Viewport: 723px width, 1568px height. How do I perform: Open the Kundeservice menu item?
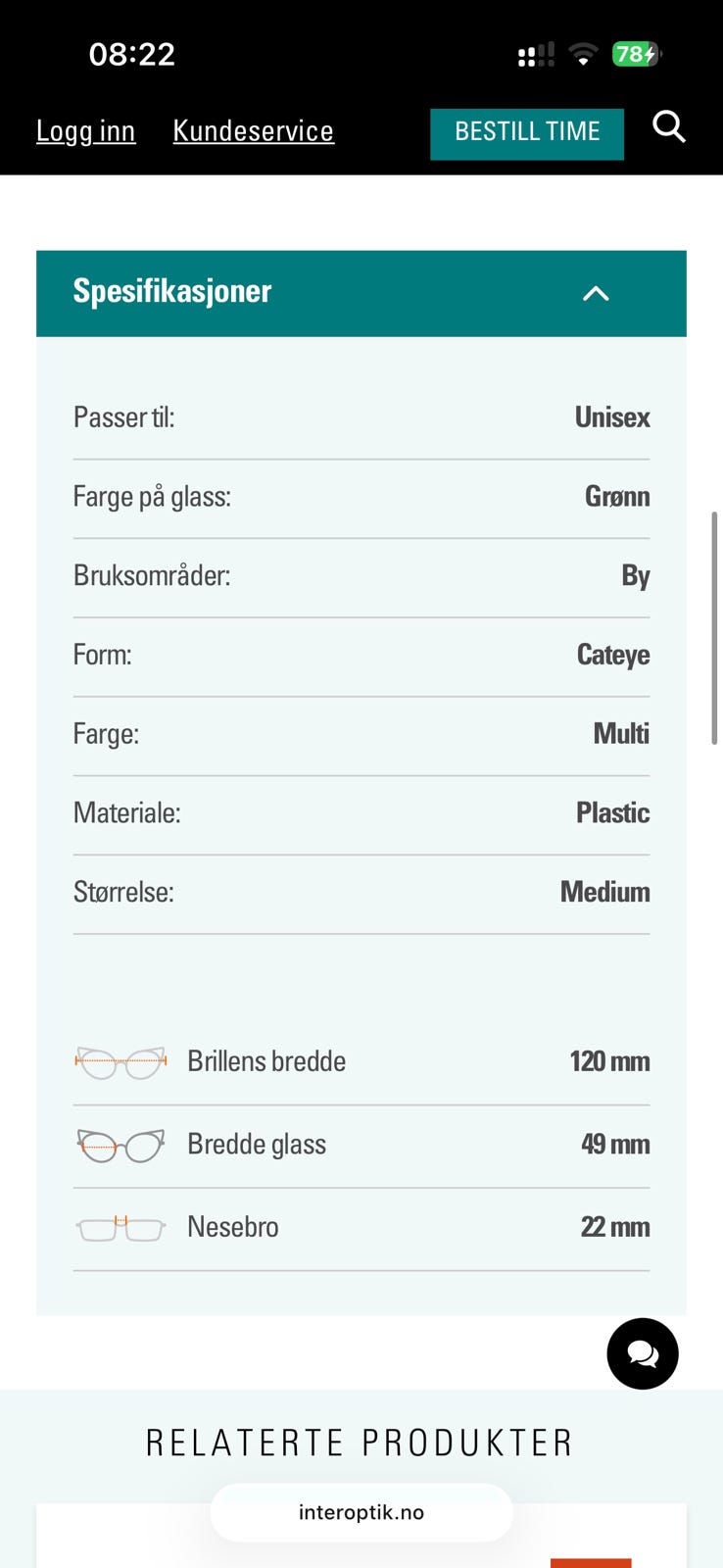[253, 131]
